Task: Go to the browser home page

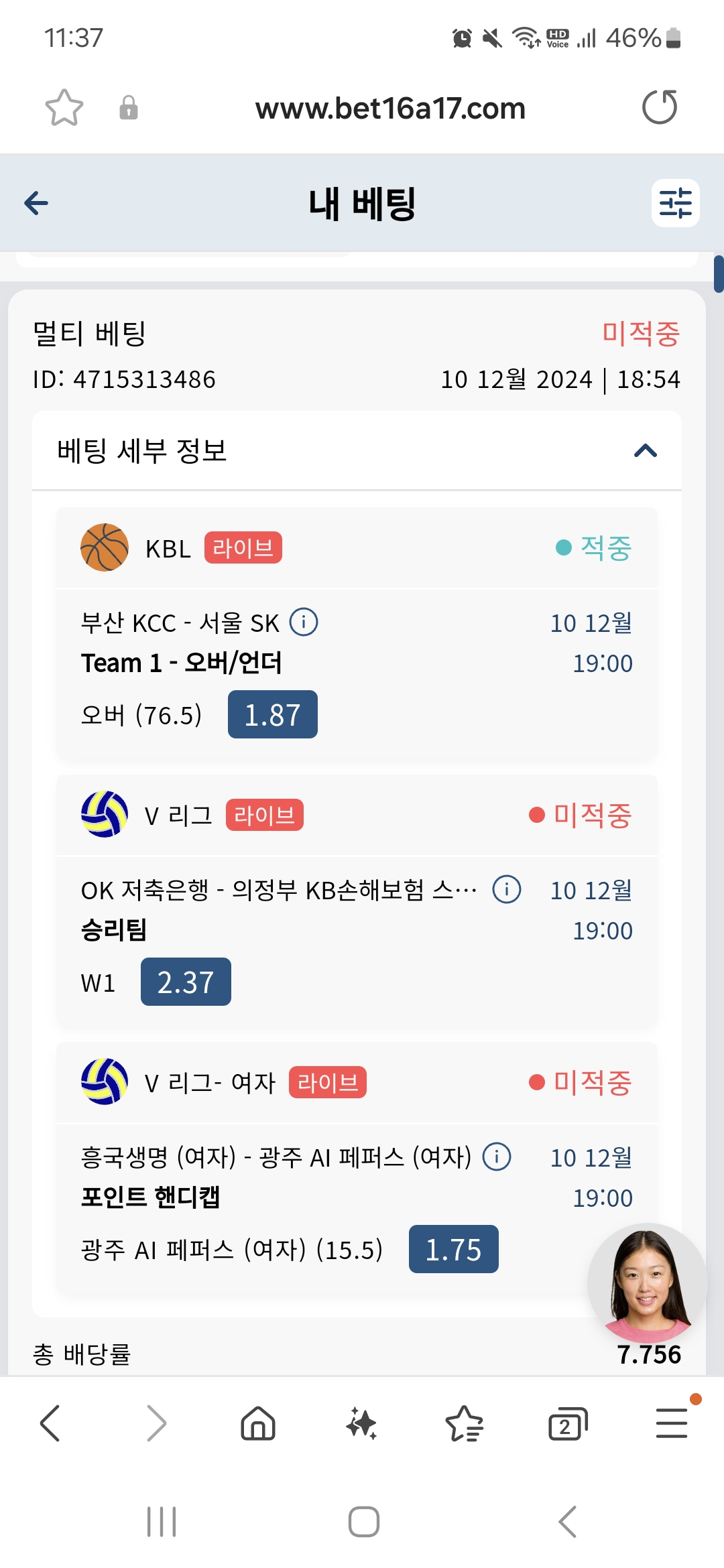Action: pos(258,1423)
